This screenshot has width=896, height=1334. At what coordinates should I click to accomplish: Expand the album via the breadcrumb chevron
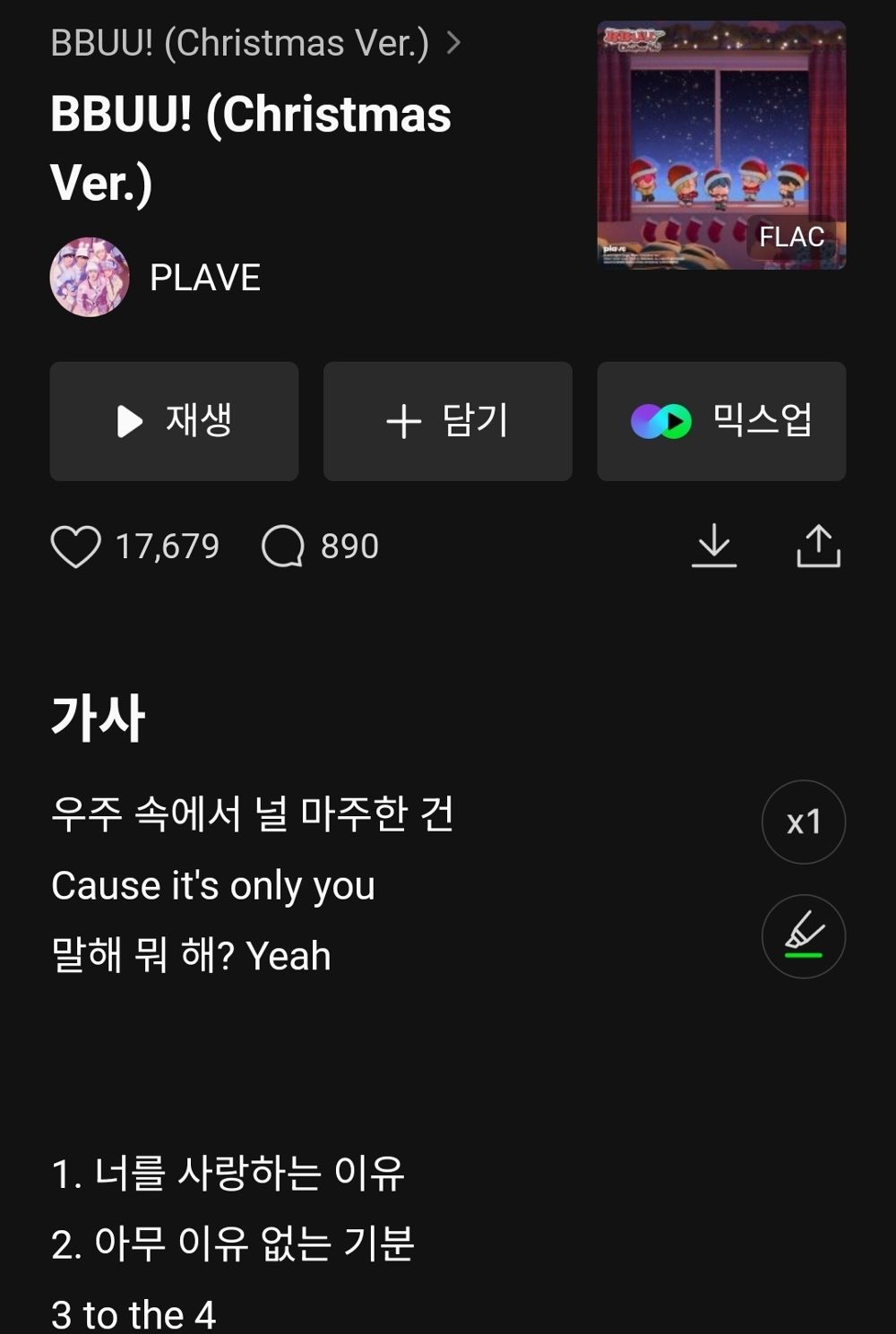coord(455,40)
